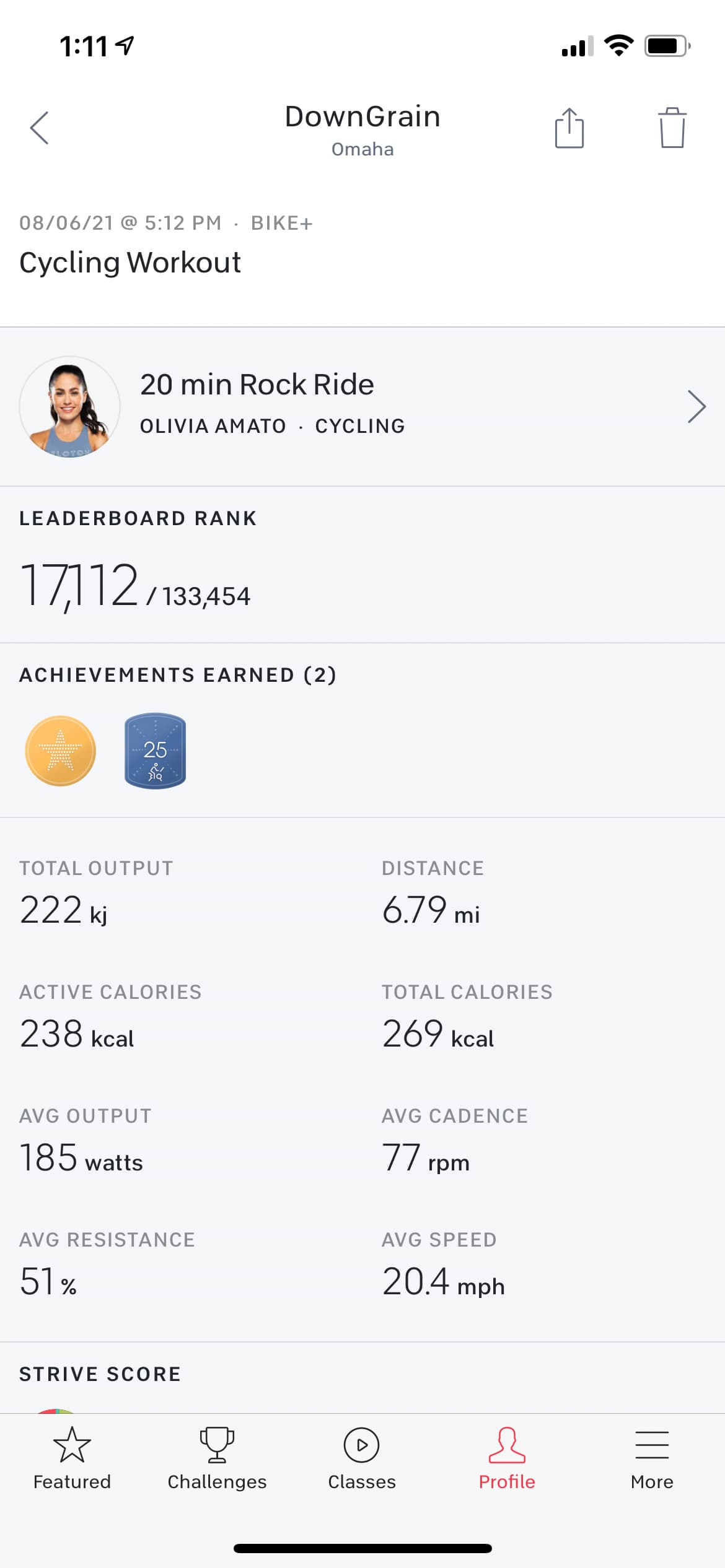View the blue 25 rides achievement badge
The height and width of the screenshot is (1568, 725).
[156, 751]
